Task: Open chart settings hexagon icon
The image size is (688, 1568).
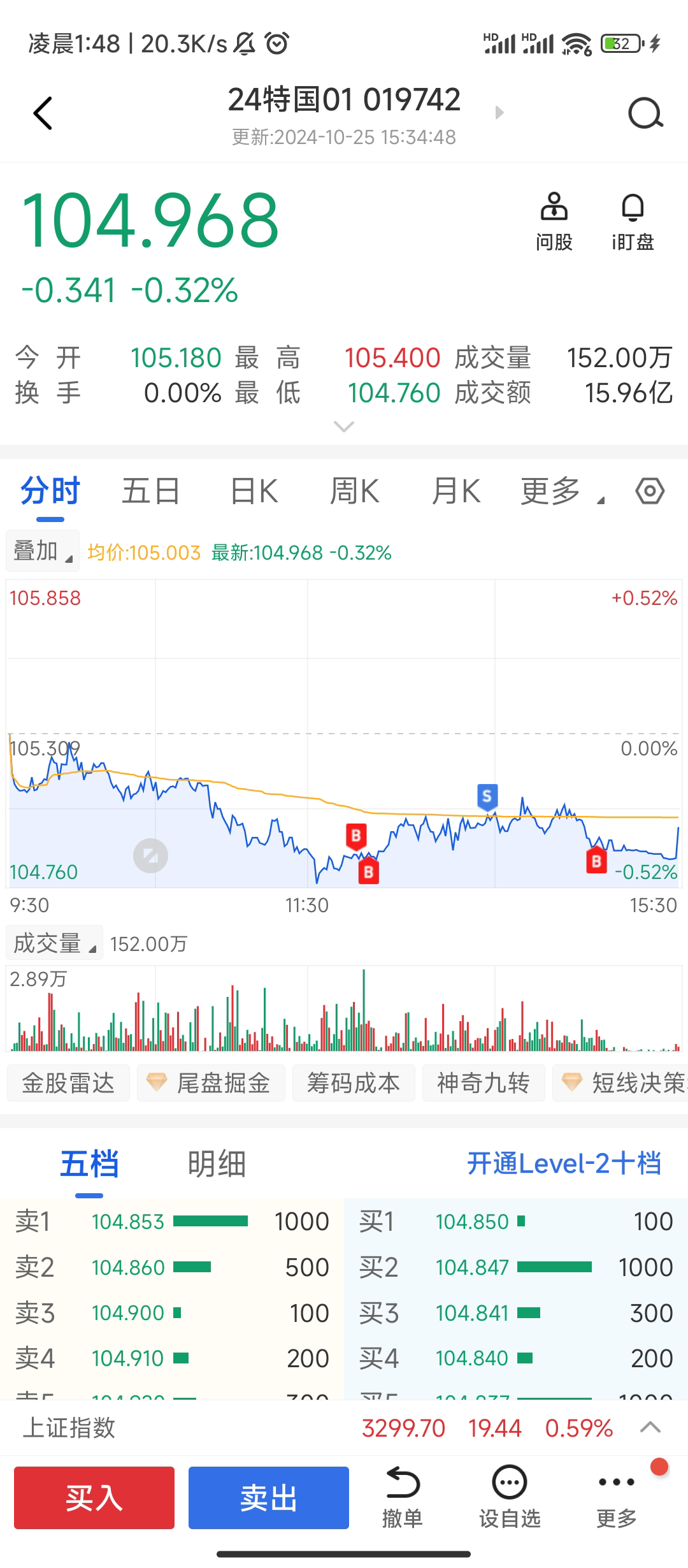Action: tap(650, 491)
